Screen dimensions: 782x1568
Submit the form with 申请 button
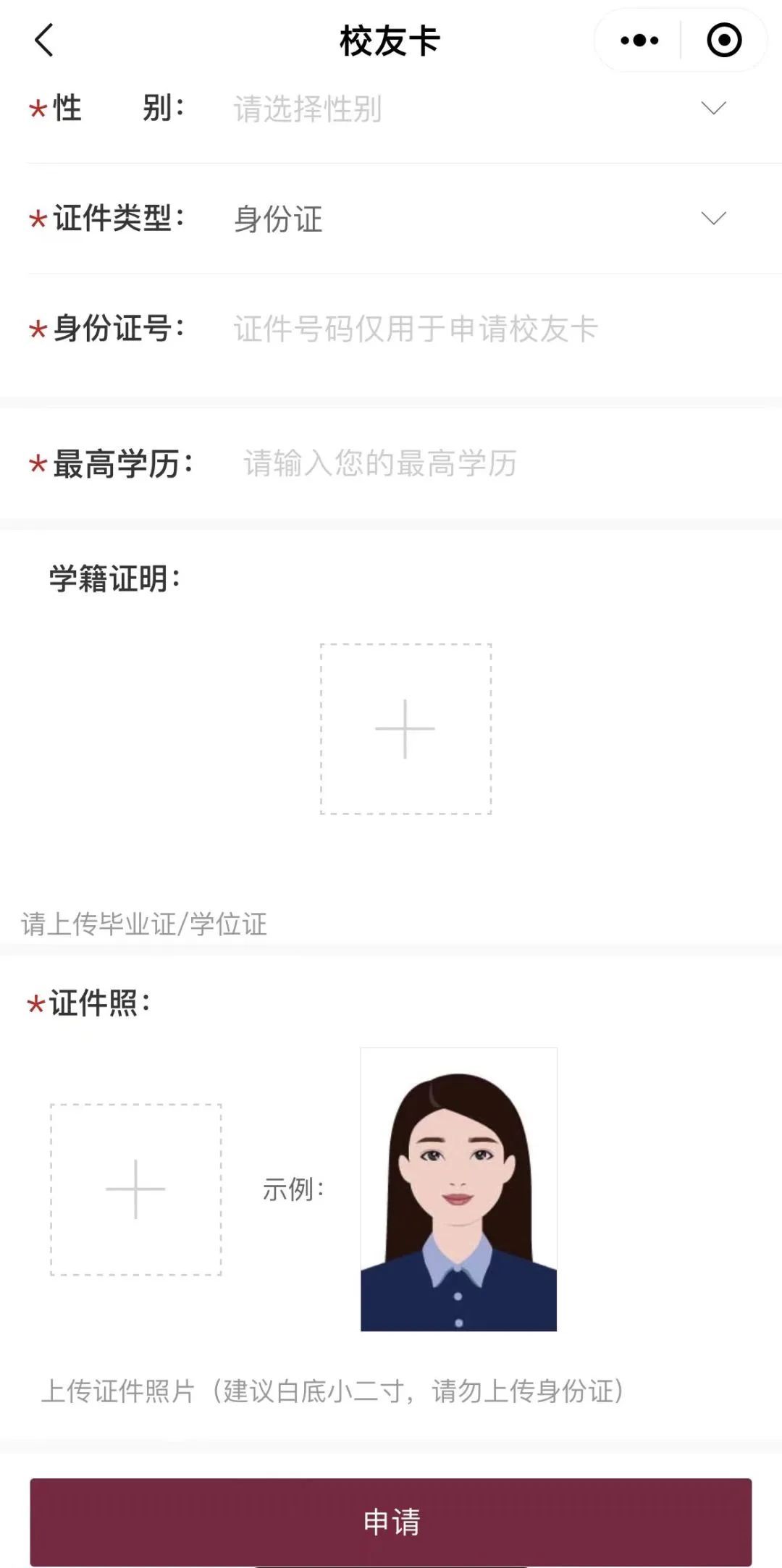(x=391, y=1521)
